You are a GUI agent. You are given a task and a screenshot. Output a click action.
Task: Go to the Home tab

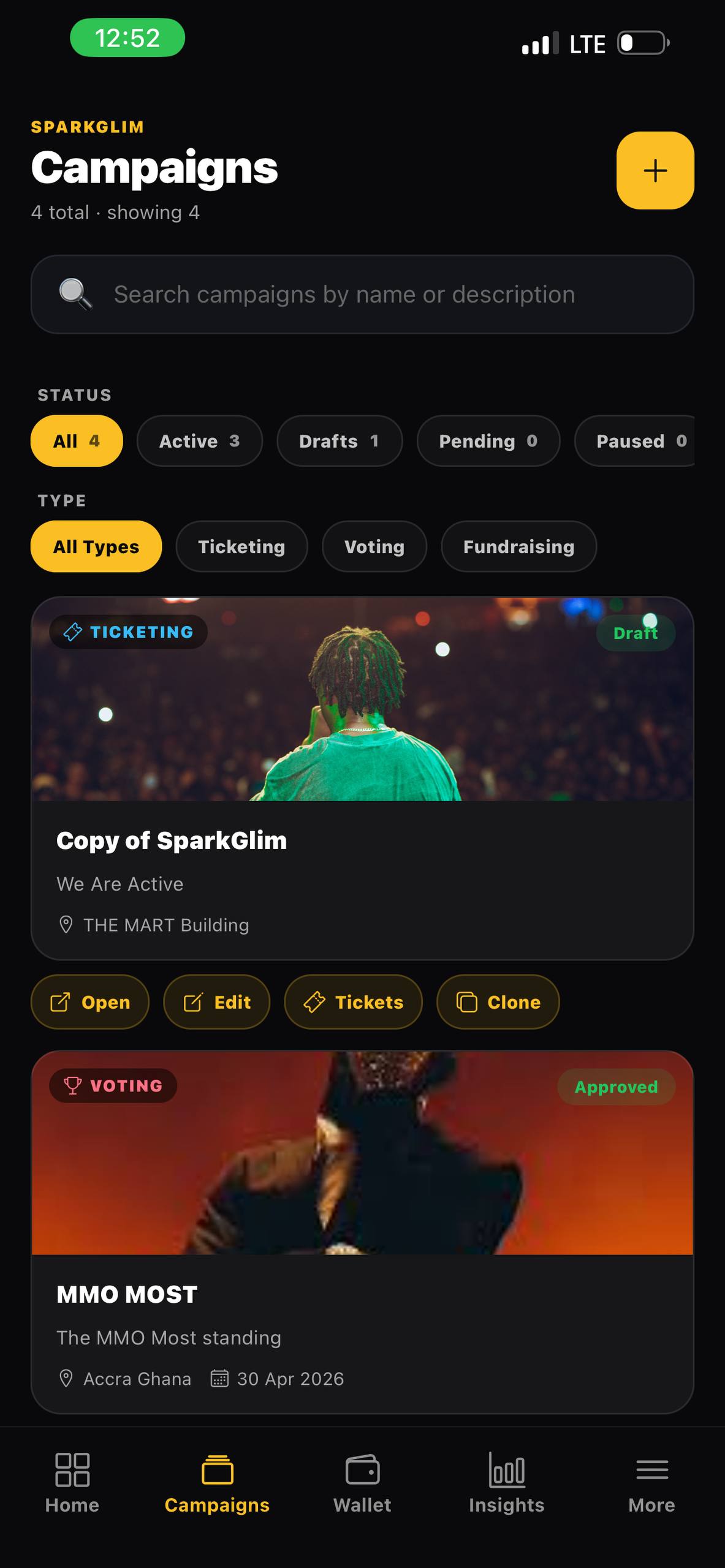point(72,1483)
